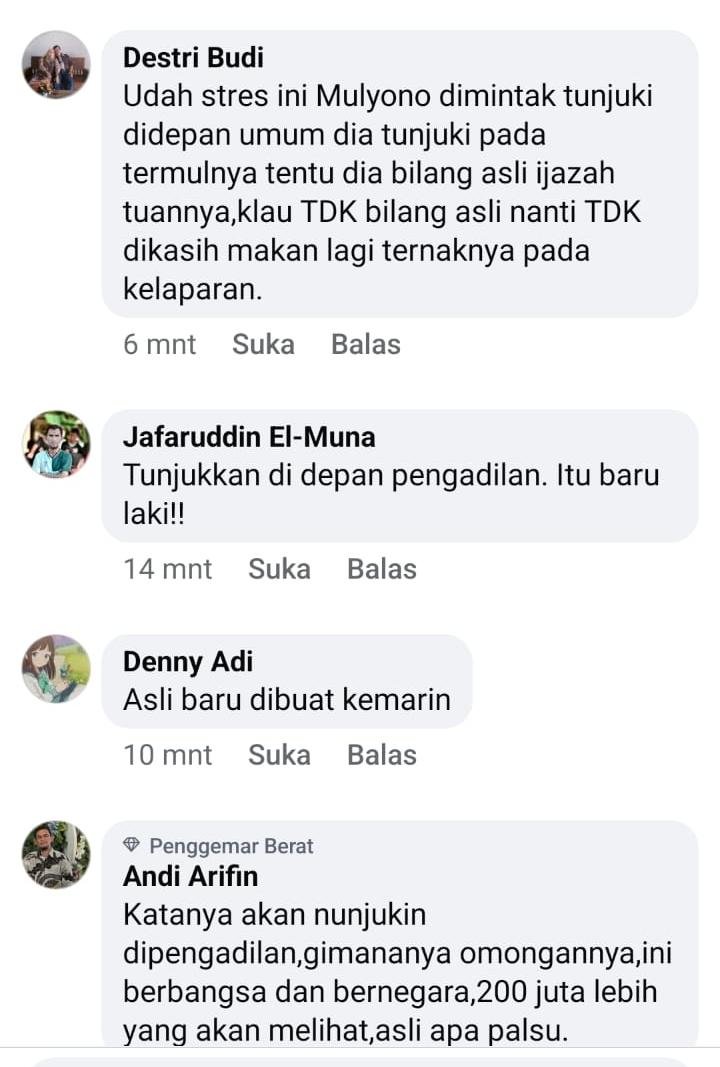Open Jafaruddin El-Muna's profile picture

[56, 444]
